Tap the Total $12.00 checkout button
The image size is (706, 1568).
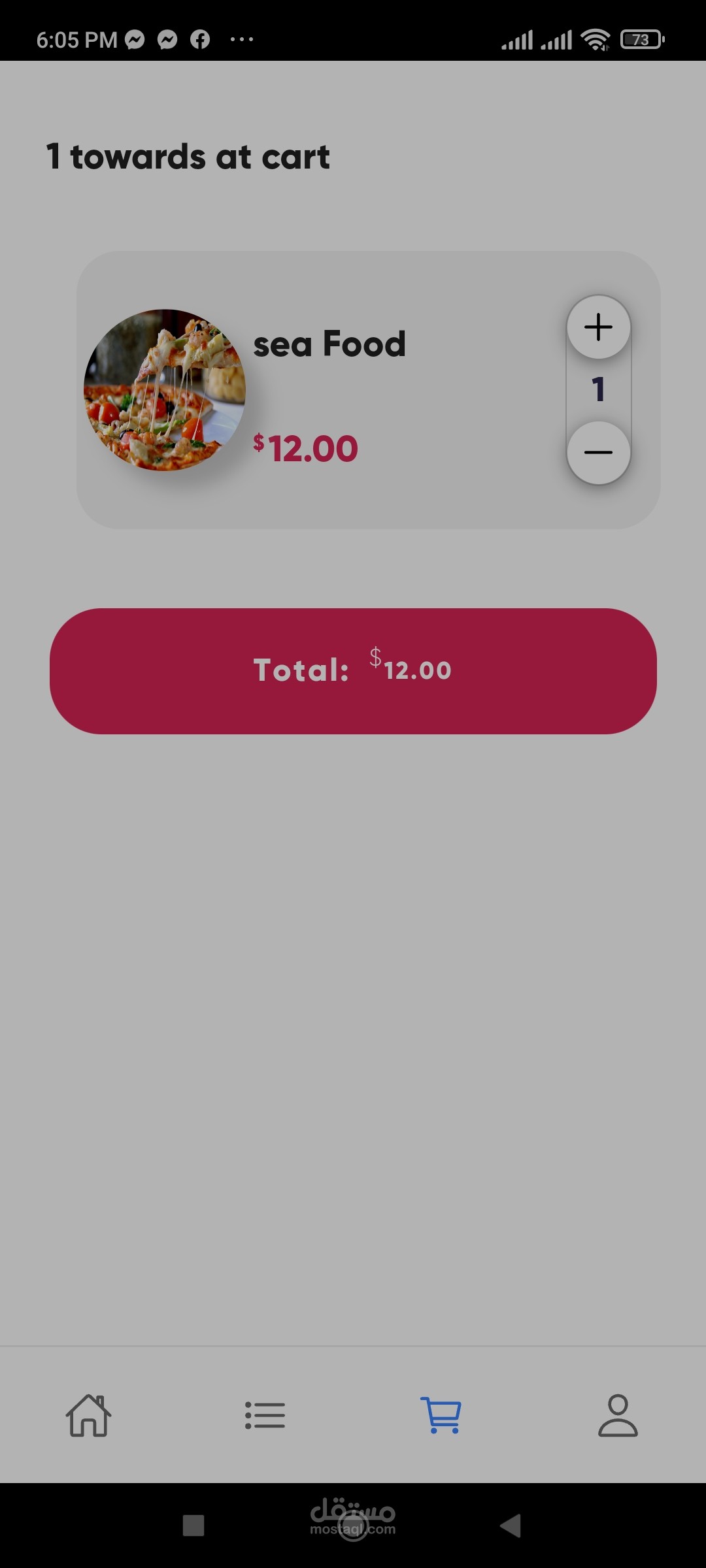coord(353,671)
